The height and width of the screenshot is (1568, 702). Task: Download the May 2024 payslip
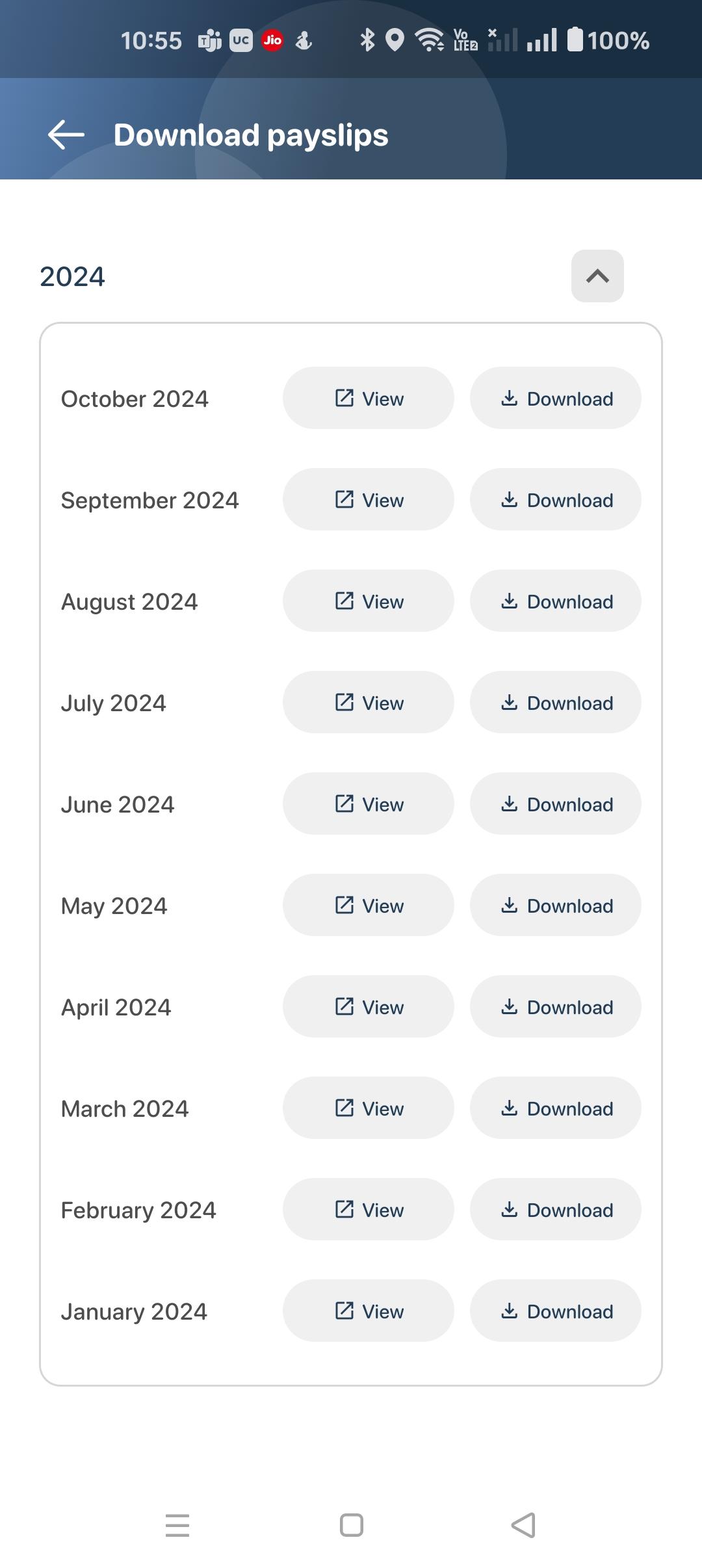tap(556, 905)
